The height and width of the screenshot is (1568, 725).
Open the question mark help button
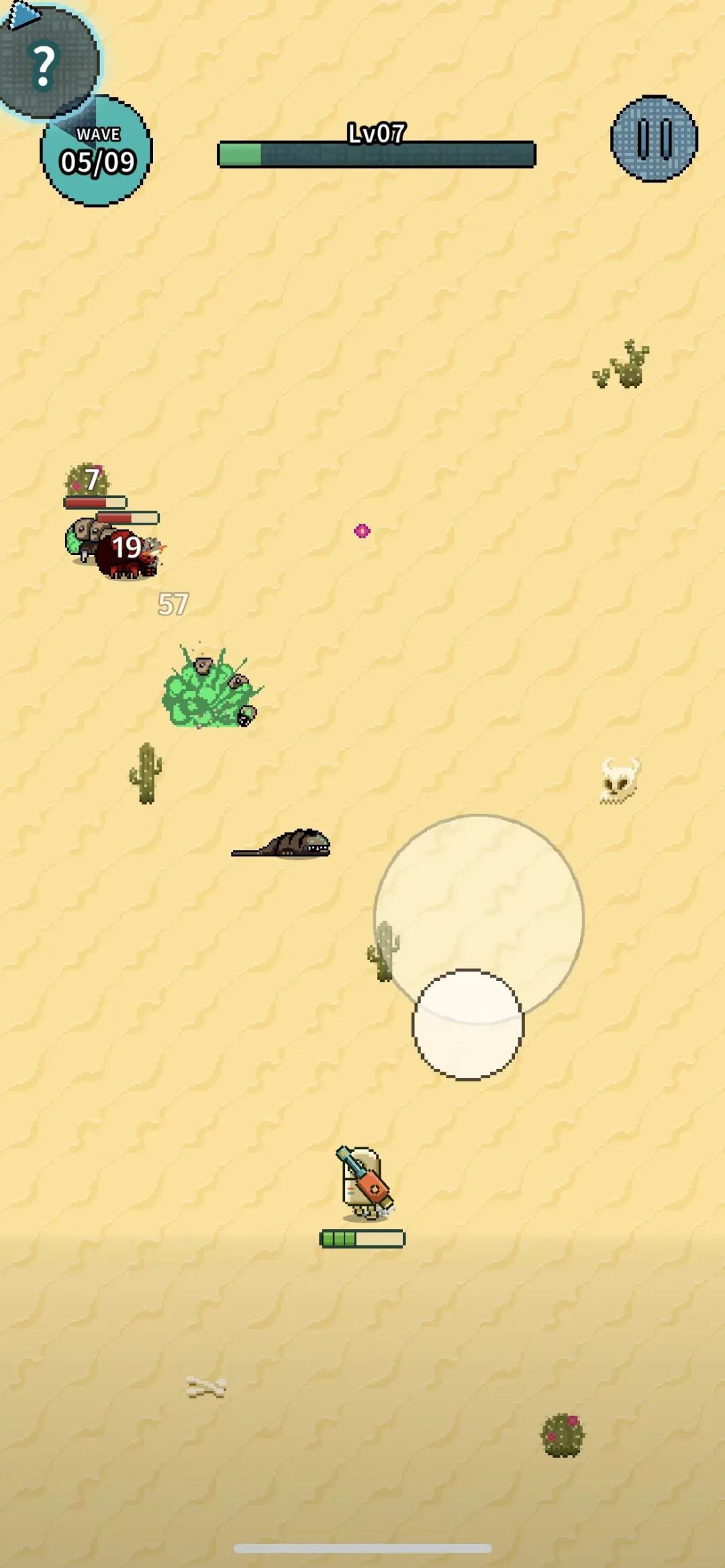(x=46, y=62)
